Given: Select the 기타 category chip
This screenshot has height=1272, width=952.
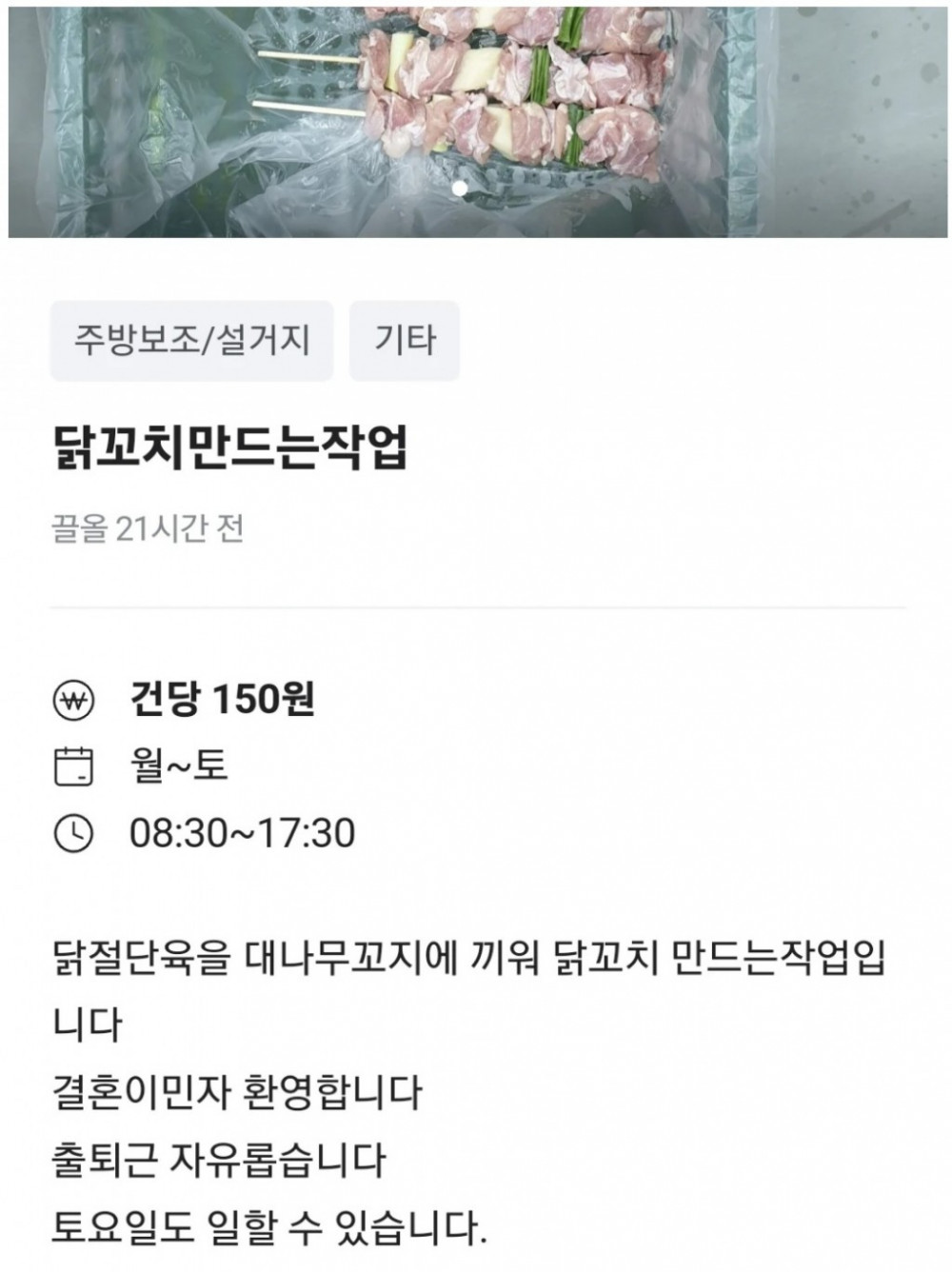Looking at the screenshot, I should click(x=405, y=341).
